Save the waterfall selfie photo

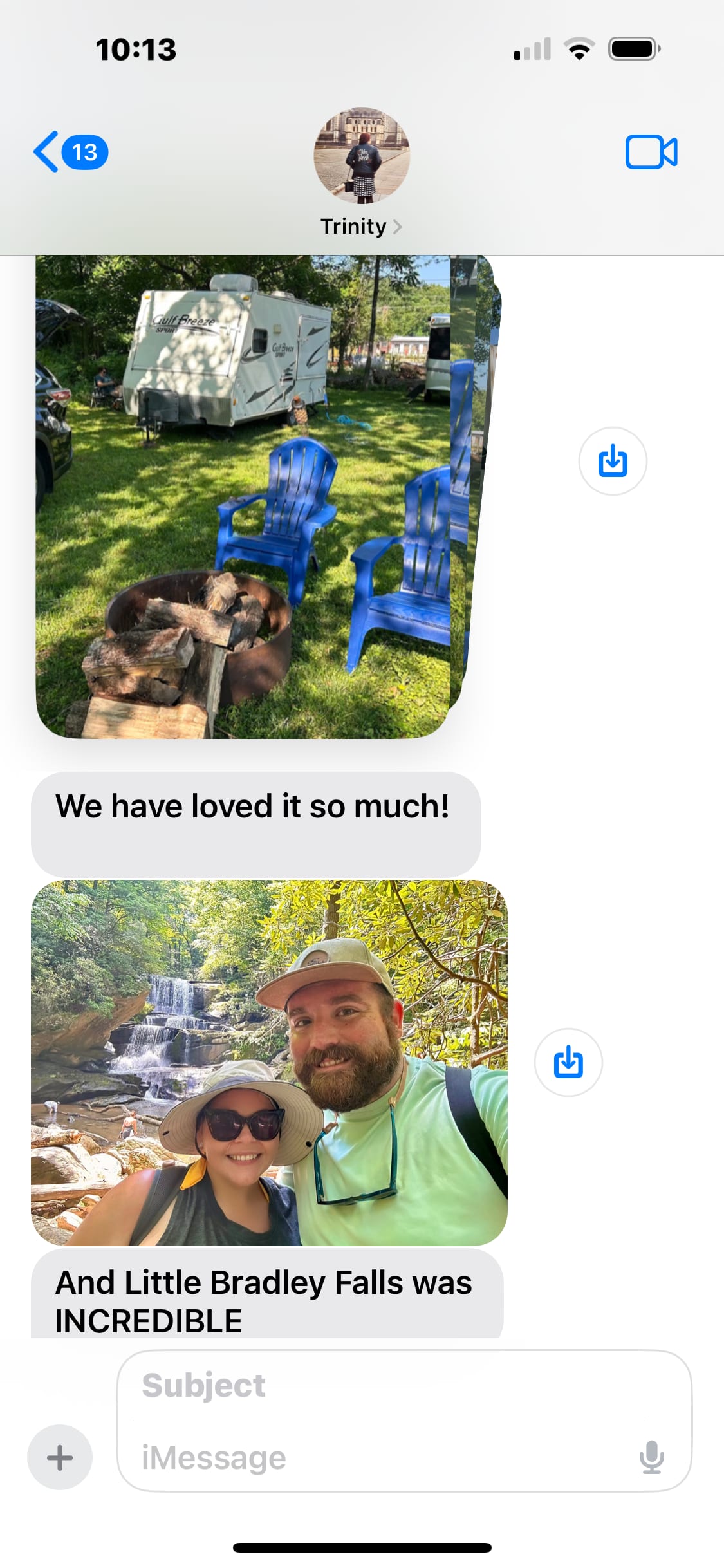pyautogui.click(x=568, y=1062)
